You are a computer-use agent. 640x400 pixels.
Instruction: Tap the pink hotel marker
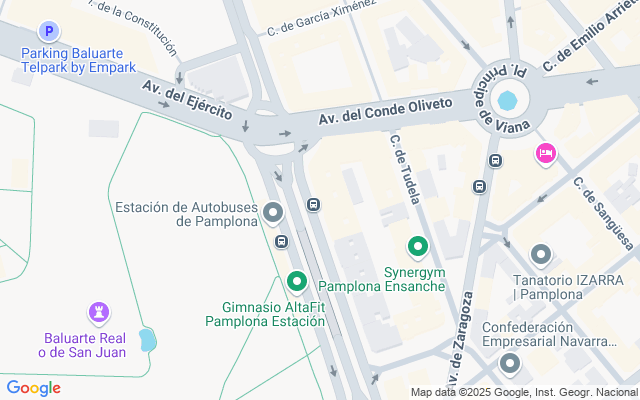(545, 153)
